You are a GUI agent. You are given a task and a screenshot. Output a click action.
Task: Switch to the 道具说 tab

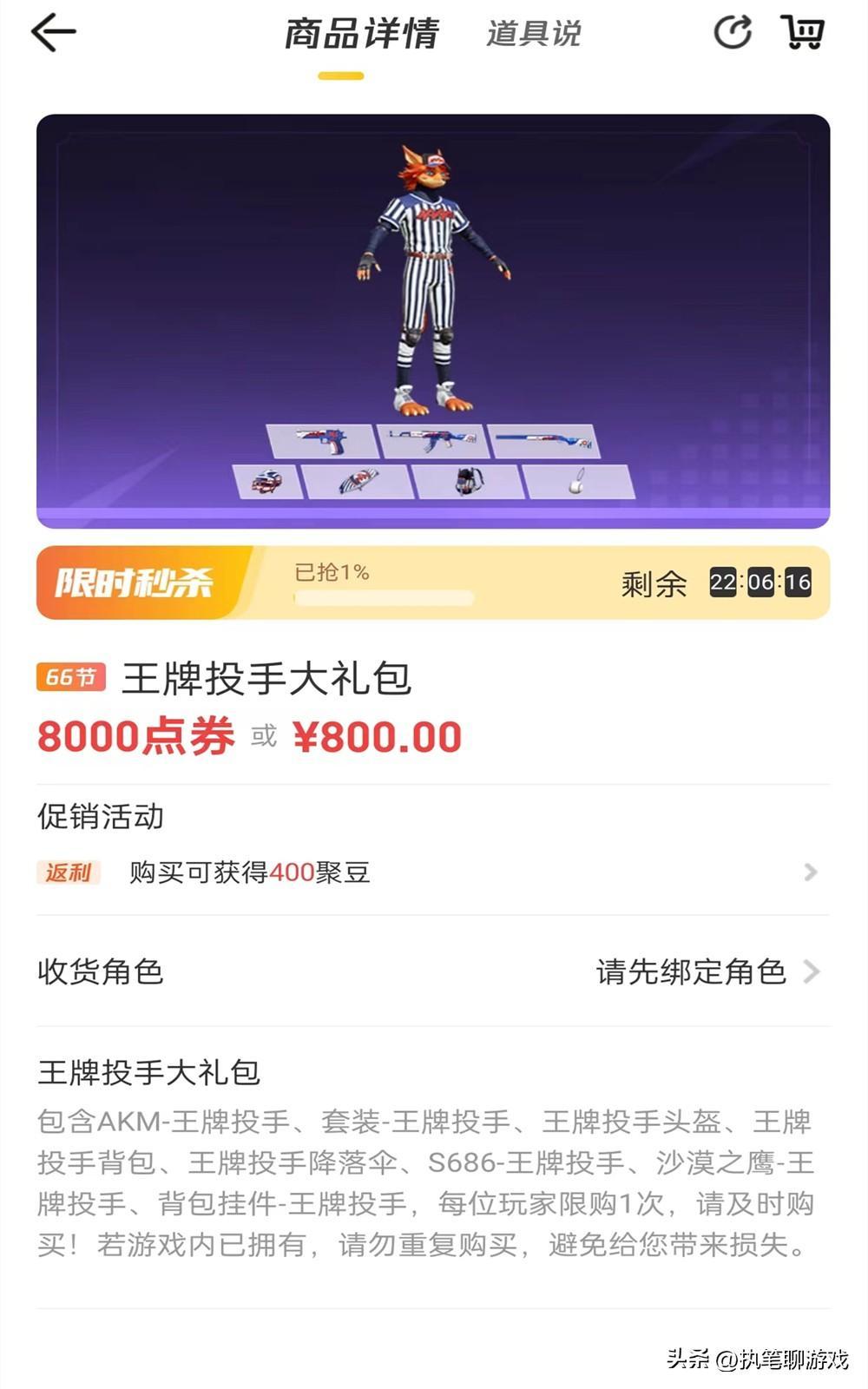coord(533,34)
